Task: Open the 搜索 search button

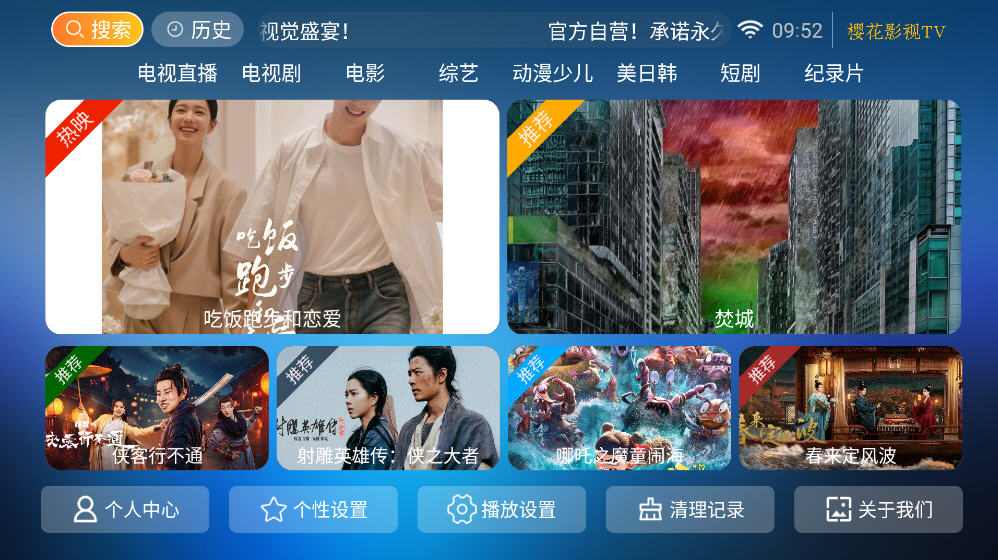Action: pyautogui.click(x=97, y=30)
